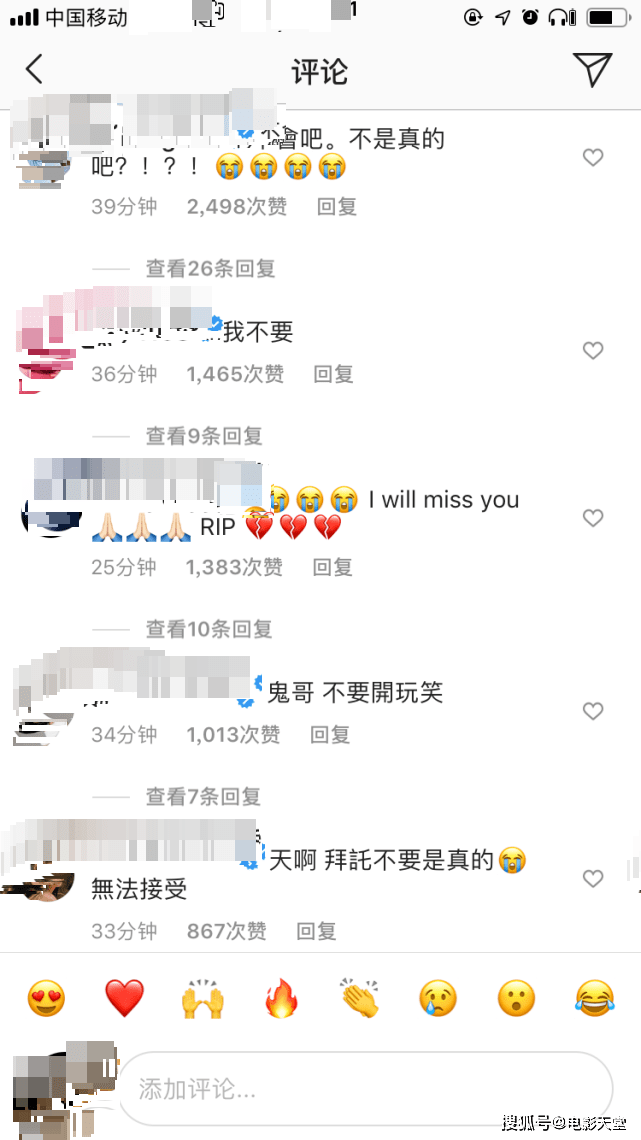Like the 天啊 拜託不要是真的 comment
Viewport: 641px width, 1140px height.
(x=593, y=878)
